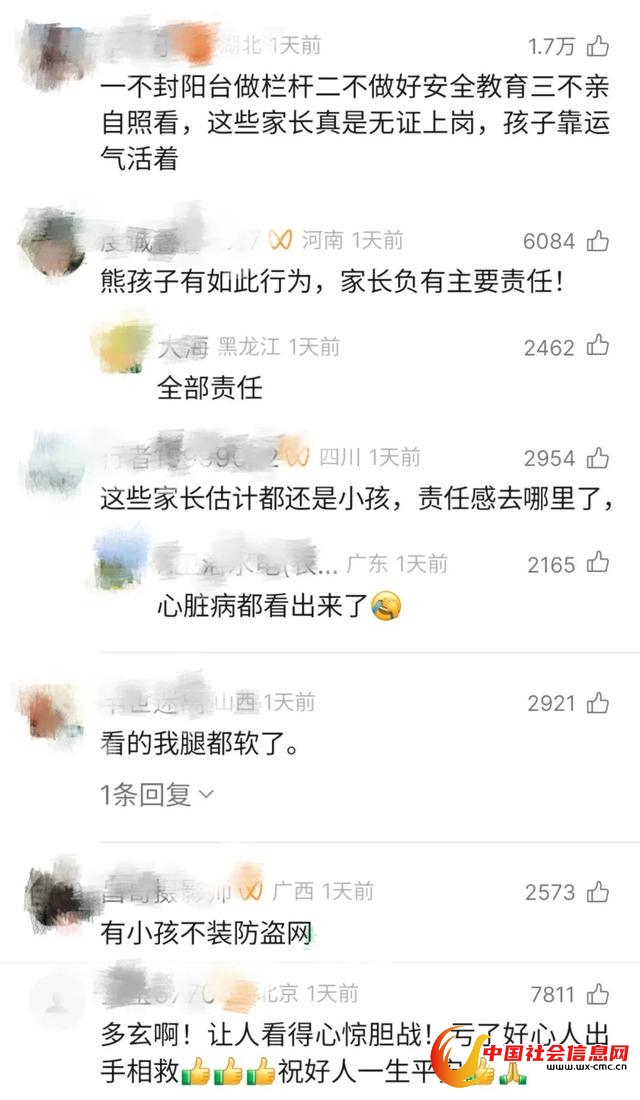This screenshot has height=1100, width=640.
Task: Like the comment '多玄啊！让人看得心惊胆战'
Action: pos(598,994)
